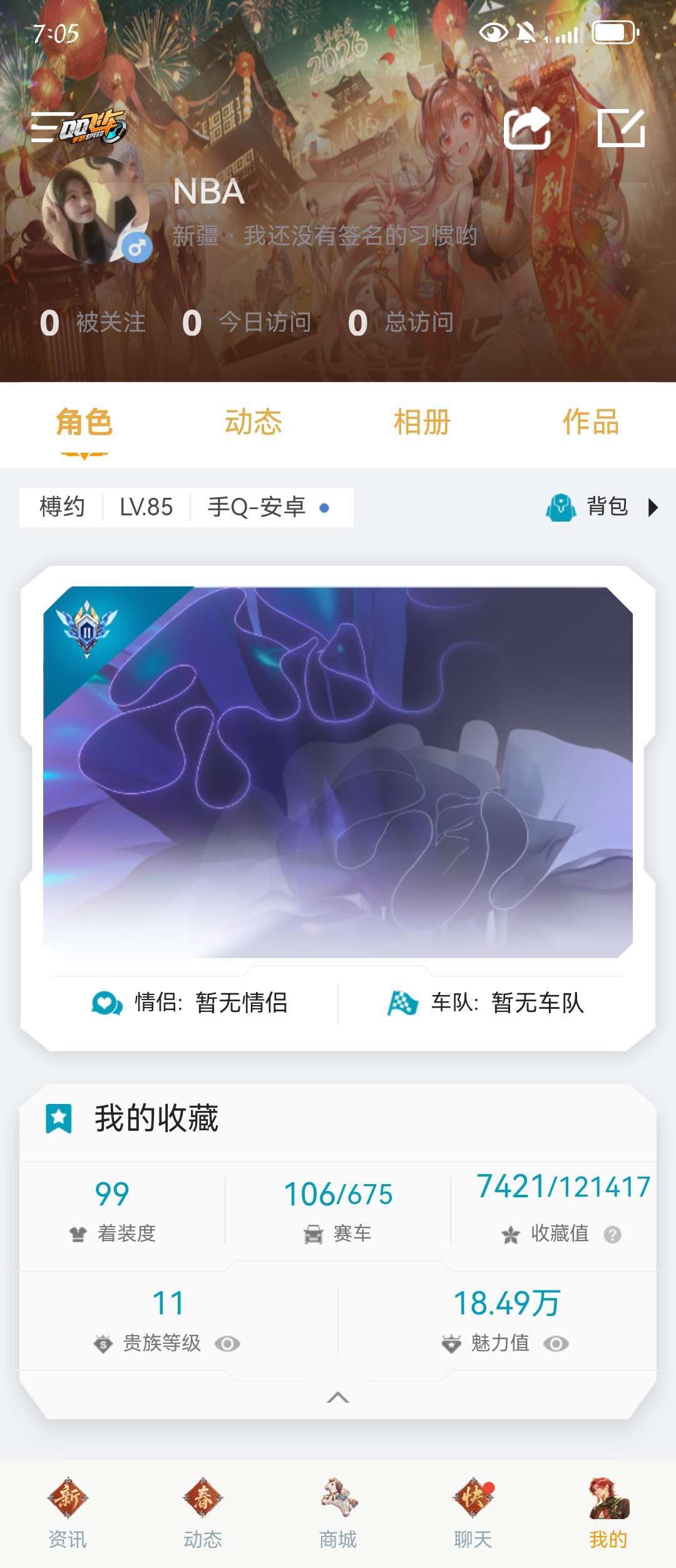Switch to the 作品 tab

point(590,422)
